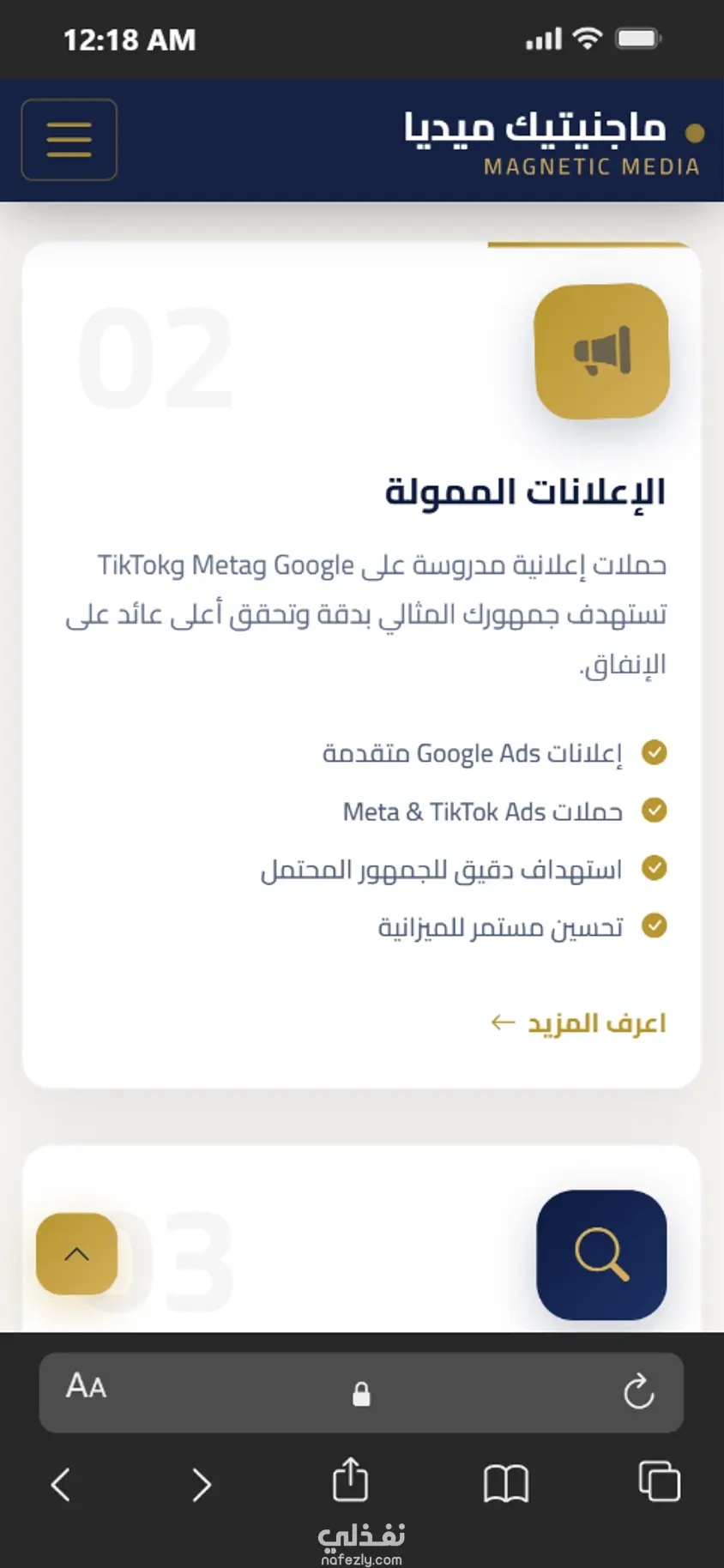Tap the address bar with lock icon
The height and width of the screenshot is (1568, 724).
pyautogui.click(x=361, y=1393)
